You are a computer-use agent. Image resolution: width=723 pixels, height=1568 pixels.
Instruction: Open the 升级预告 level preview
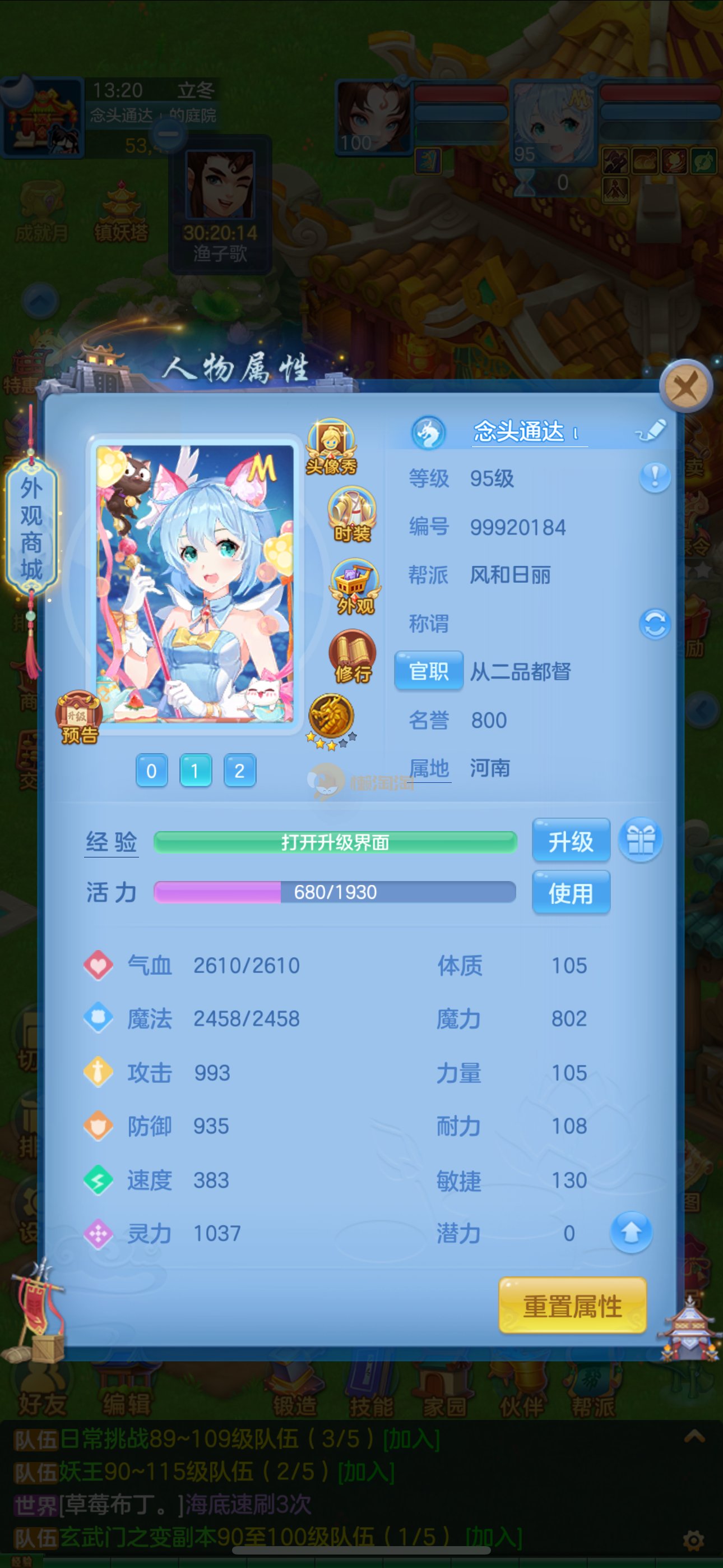78,718
